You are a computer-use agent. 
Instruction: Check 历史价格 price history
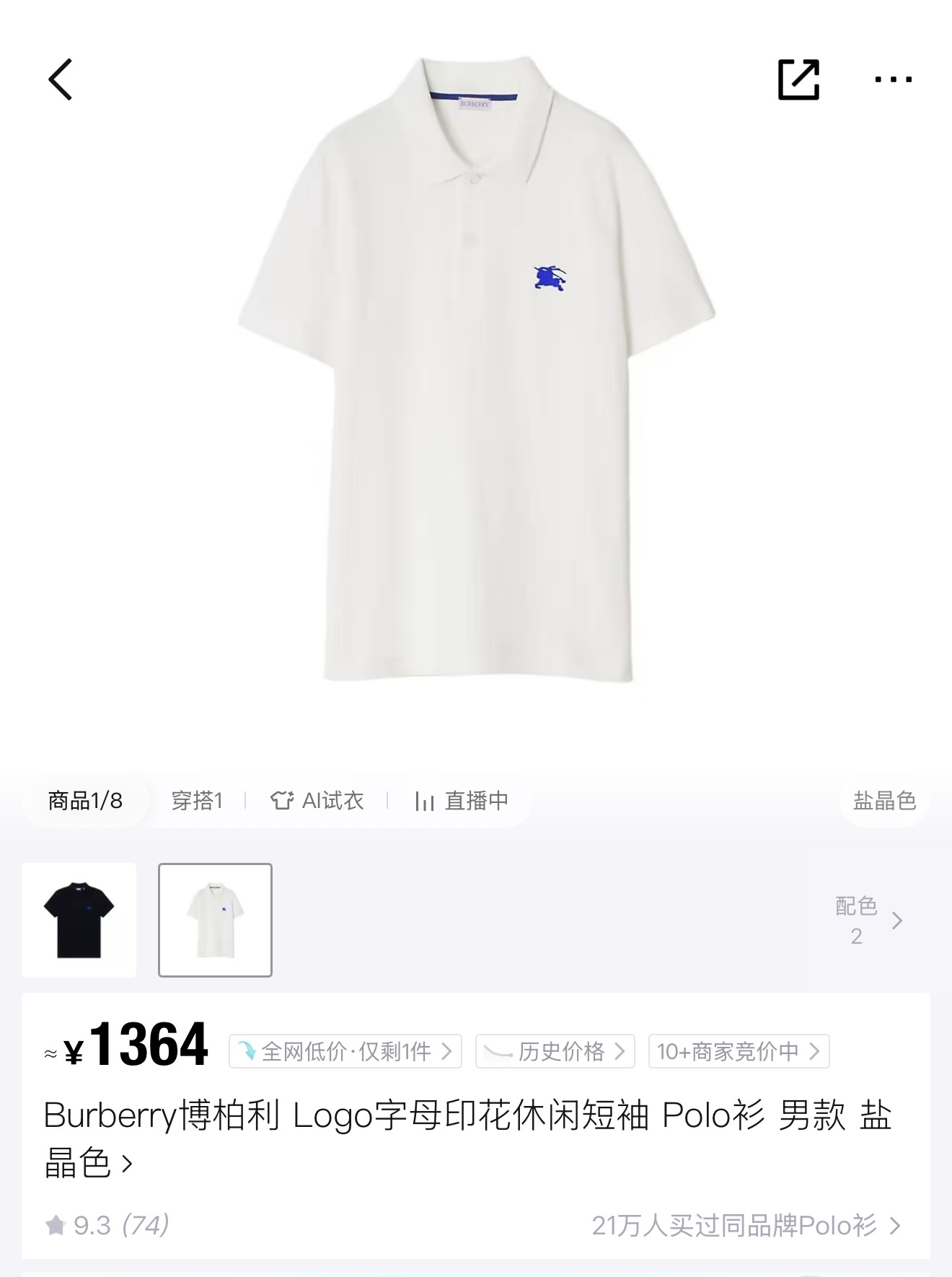coord(555,1051)
